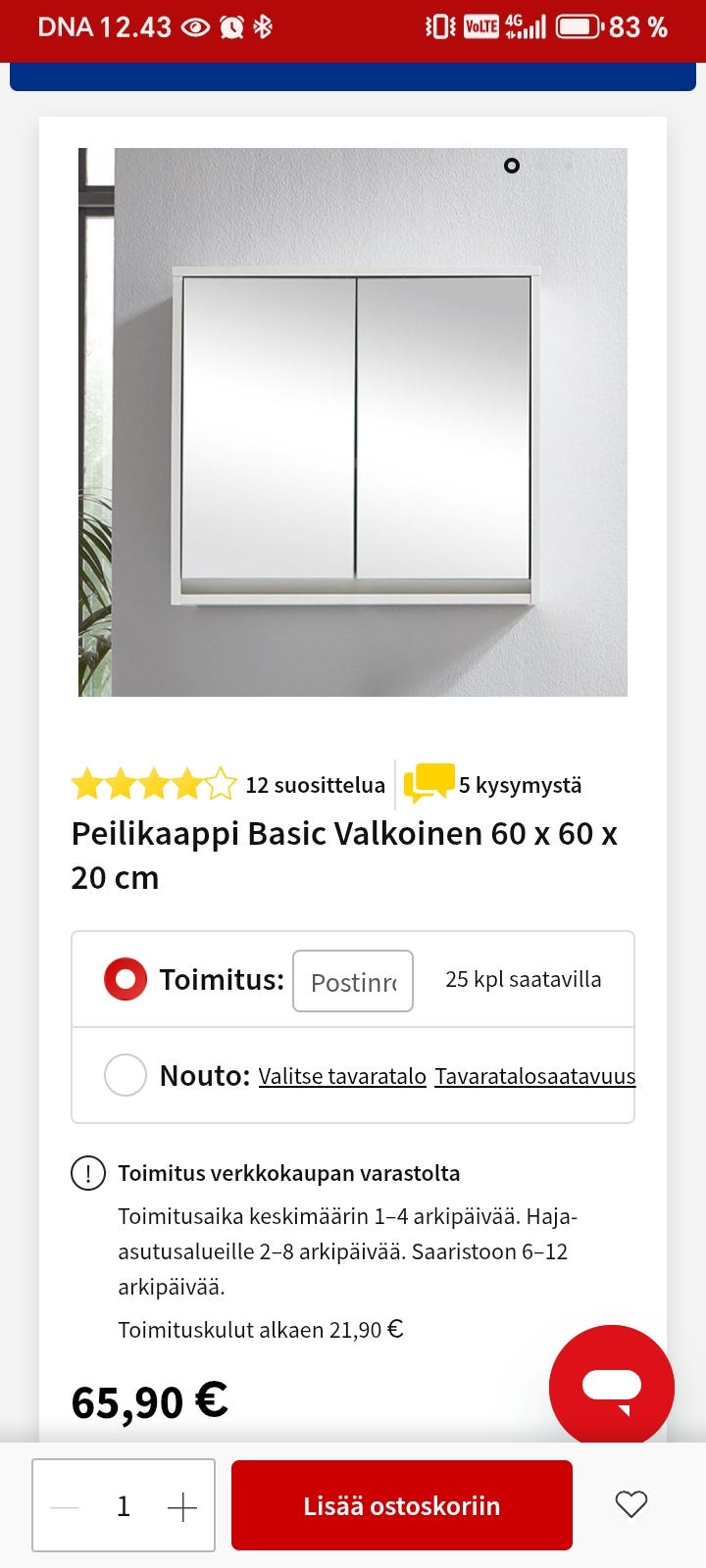Open the Tavaratalosaatavuus availability link

[534, 1075]
